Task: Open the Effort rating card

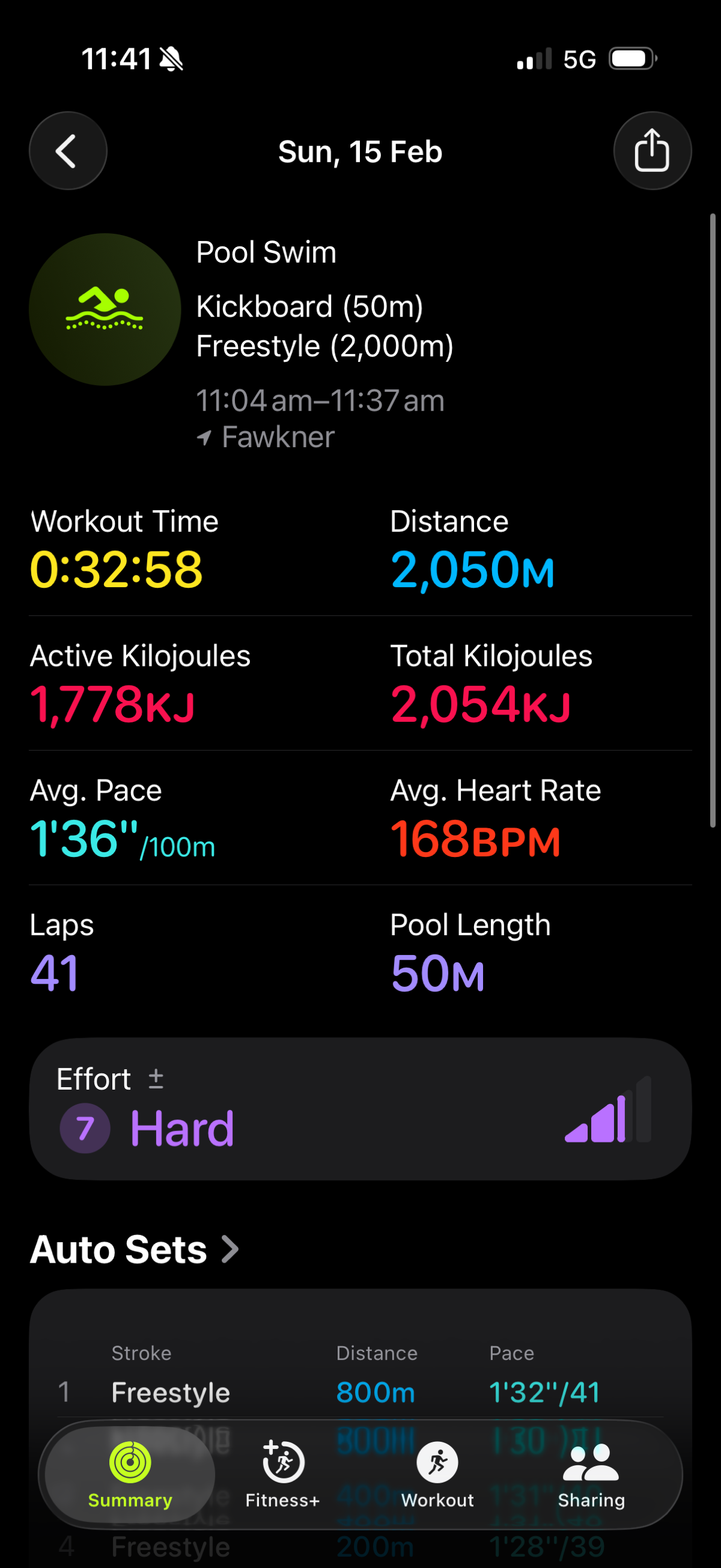Action: [360, 1109]
